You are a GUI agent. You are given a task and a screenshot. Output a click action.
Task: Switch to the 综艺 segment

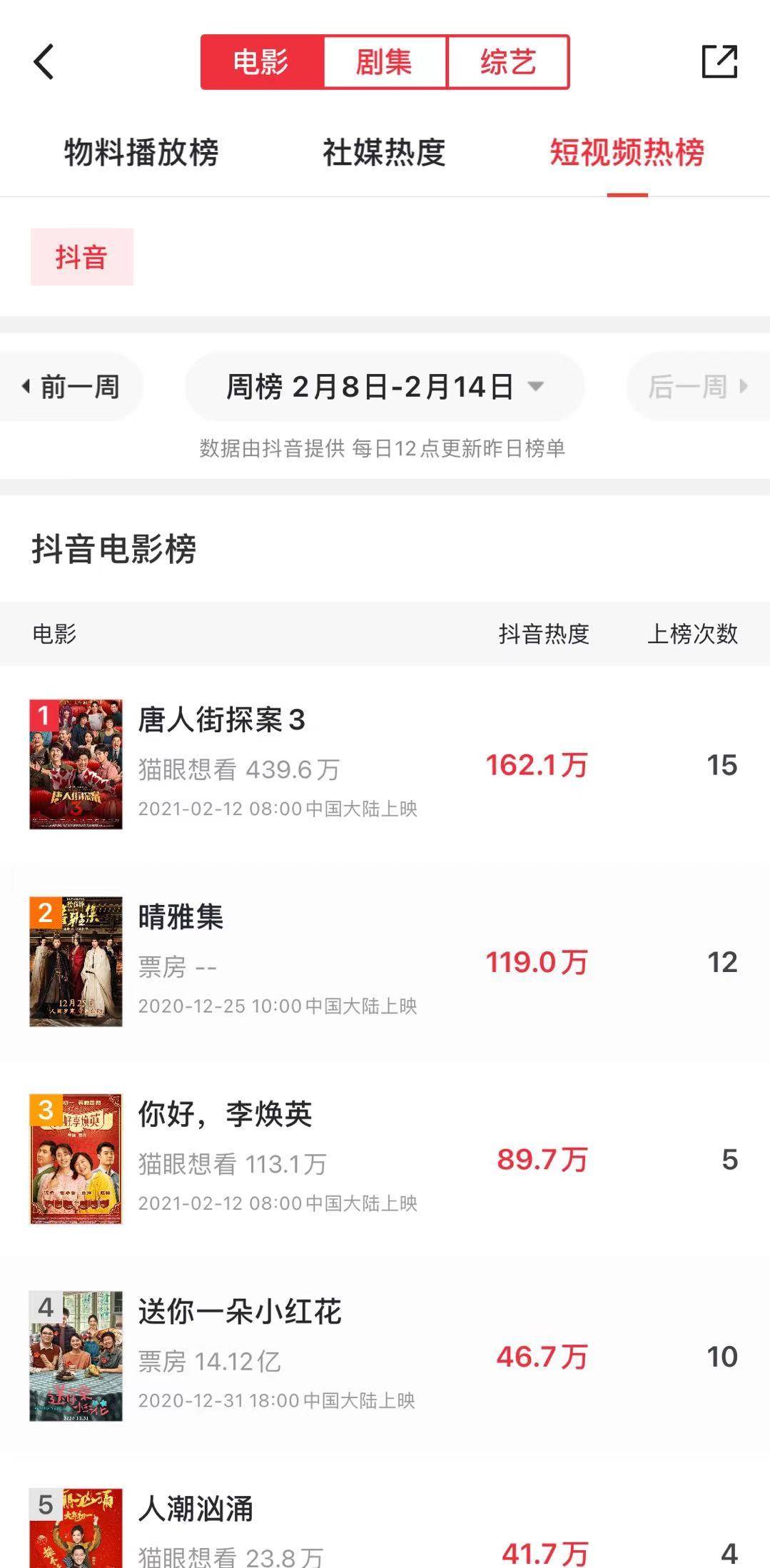(508, 62)
